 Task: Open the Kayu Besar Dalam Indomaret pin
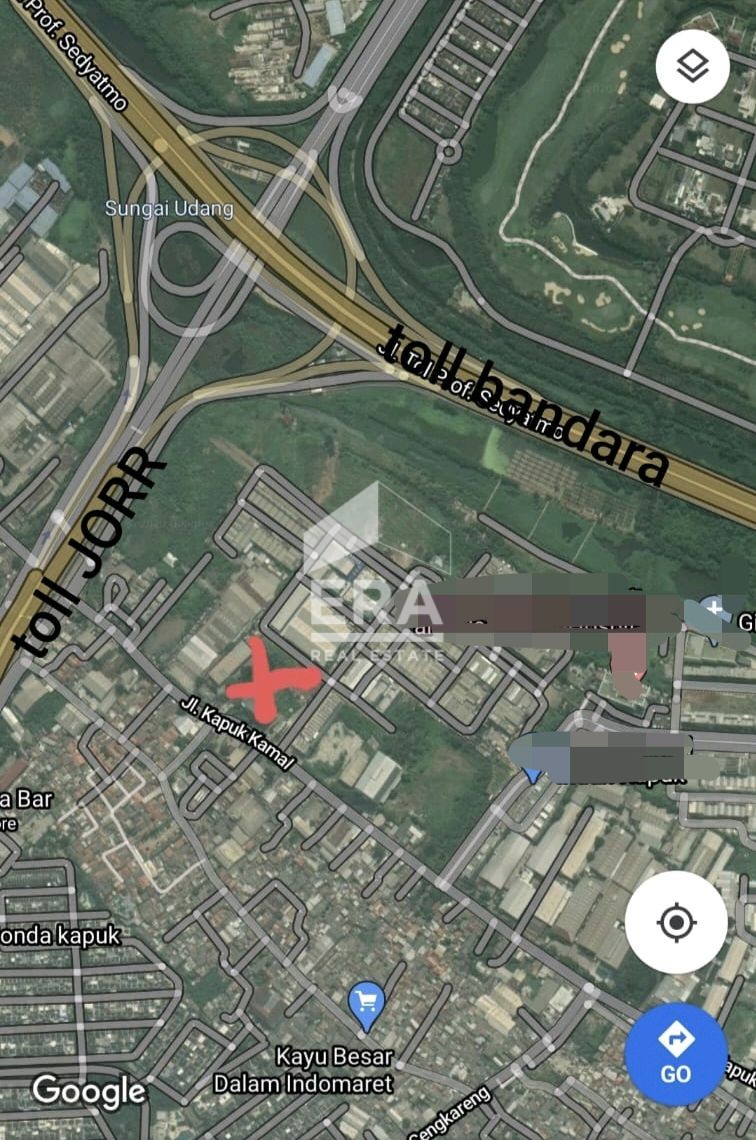[x=367, y=1004]
